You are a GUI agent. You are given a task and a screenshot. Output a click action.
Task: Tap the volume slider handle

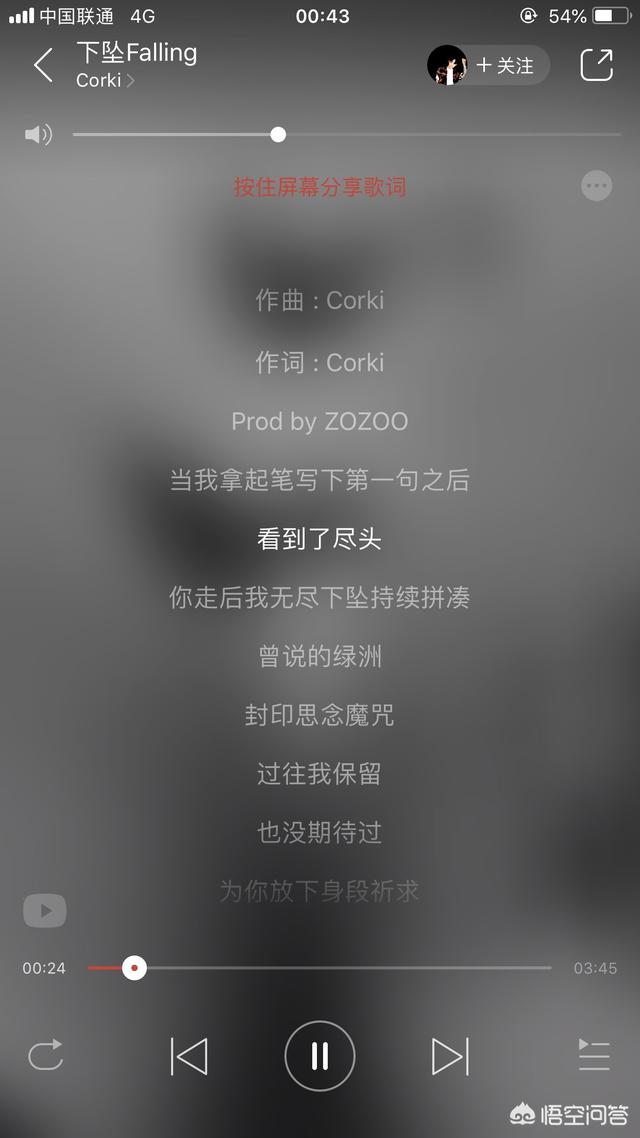click(278, 134)
